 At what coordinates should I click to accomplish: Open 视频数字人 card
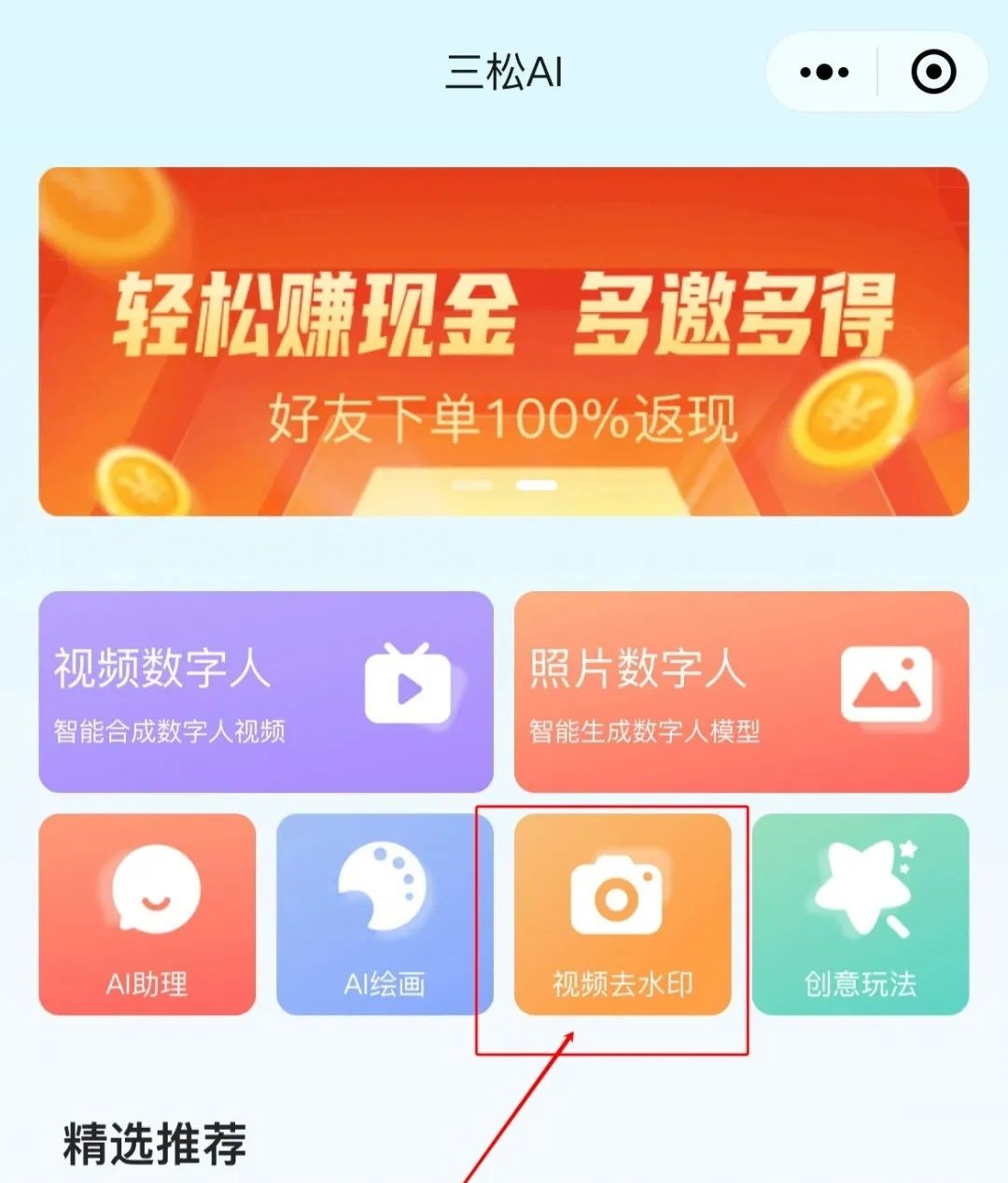(x=266, y=692)
